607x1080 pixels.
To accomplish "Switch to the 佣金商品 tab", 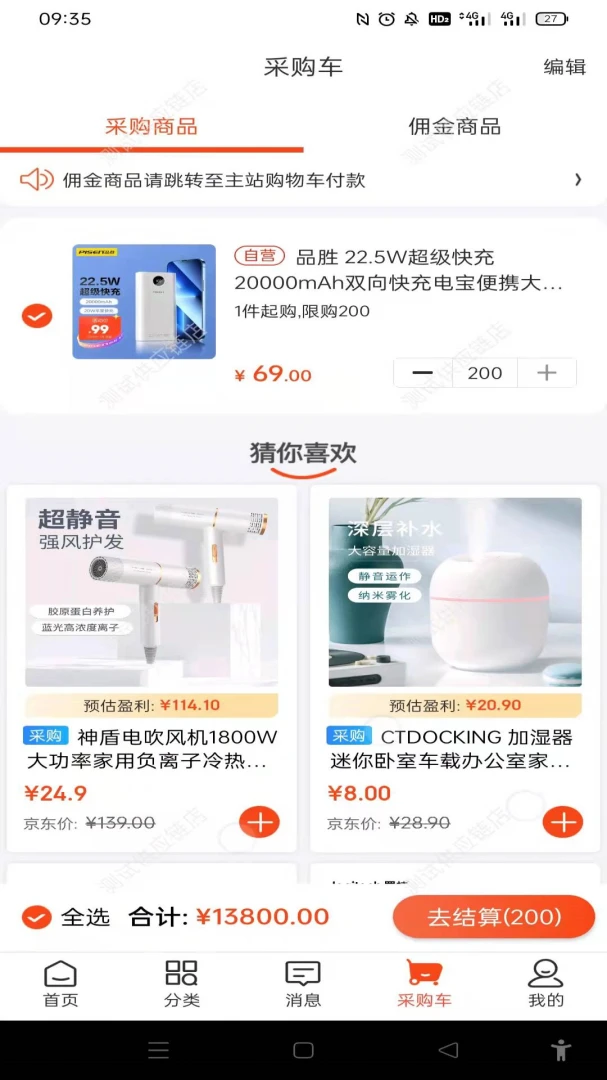I will tap(454, 127).
